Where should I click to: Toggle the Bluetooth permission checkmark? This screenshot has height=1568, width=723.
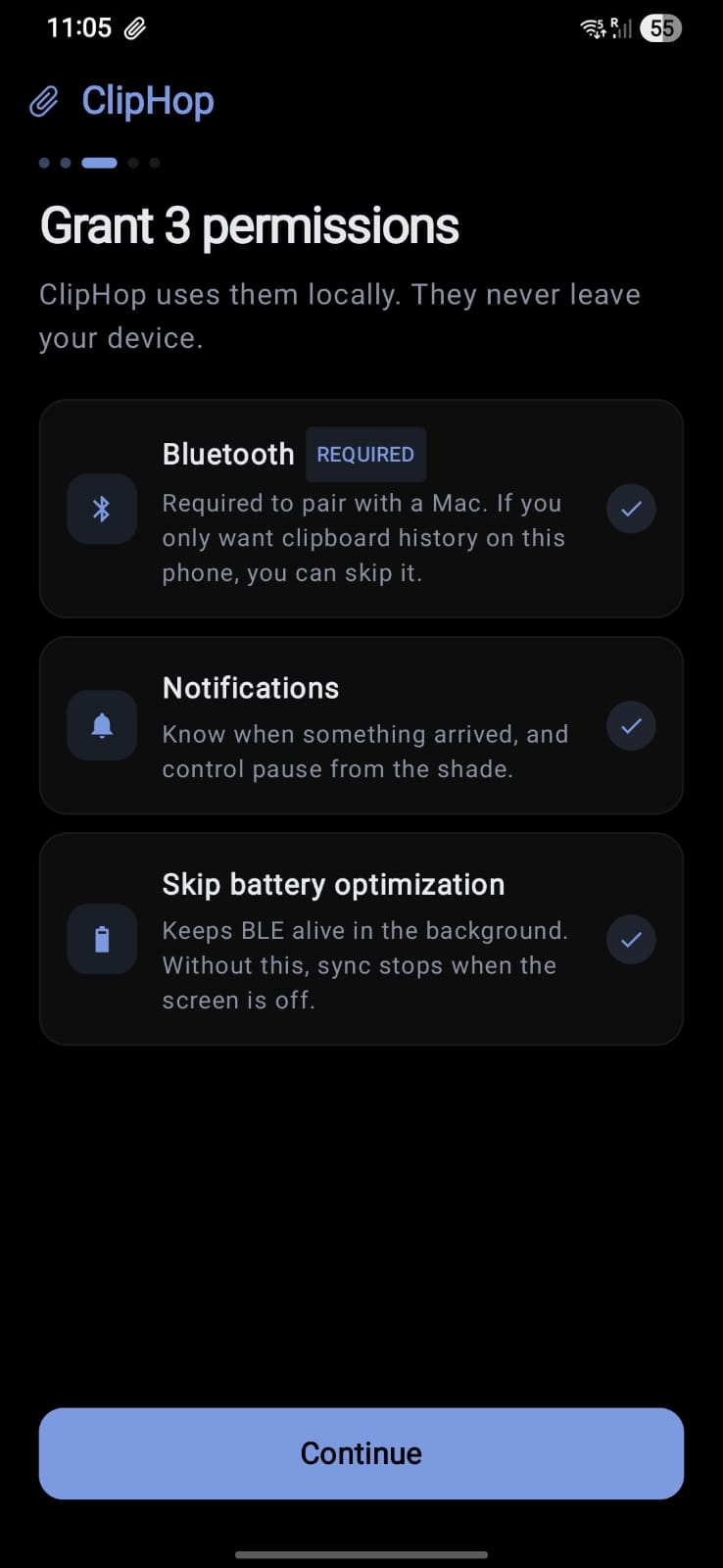631,509
